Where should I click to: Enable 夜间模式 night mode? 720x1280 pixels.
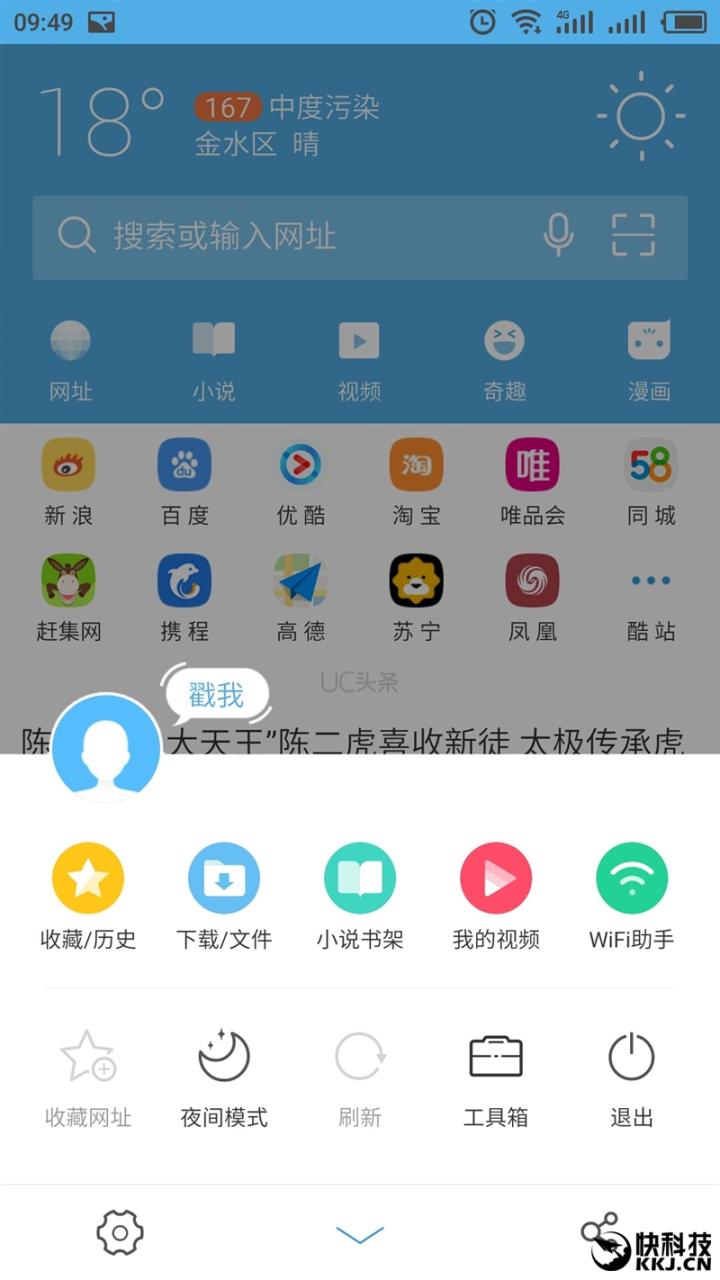[223, 1068]
